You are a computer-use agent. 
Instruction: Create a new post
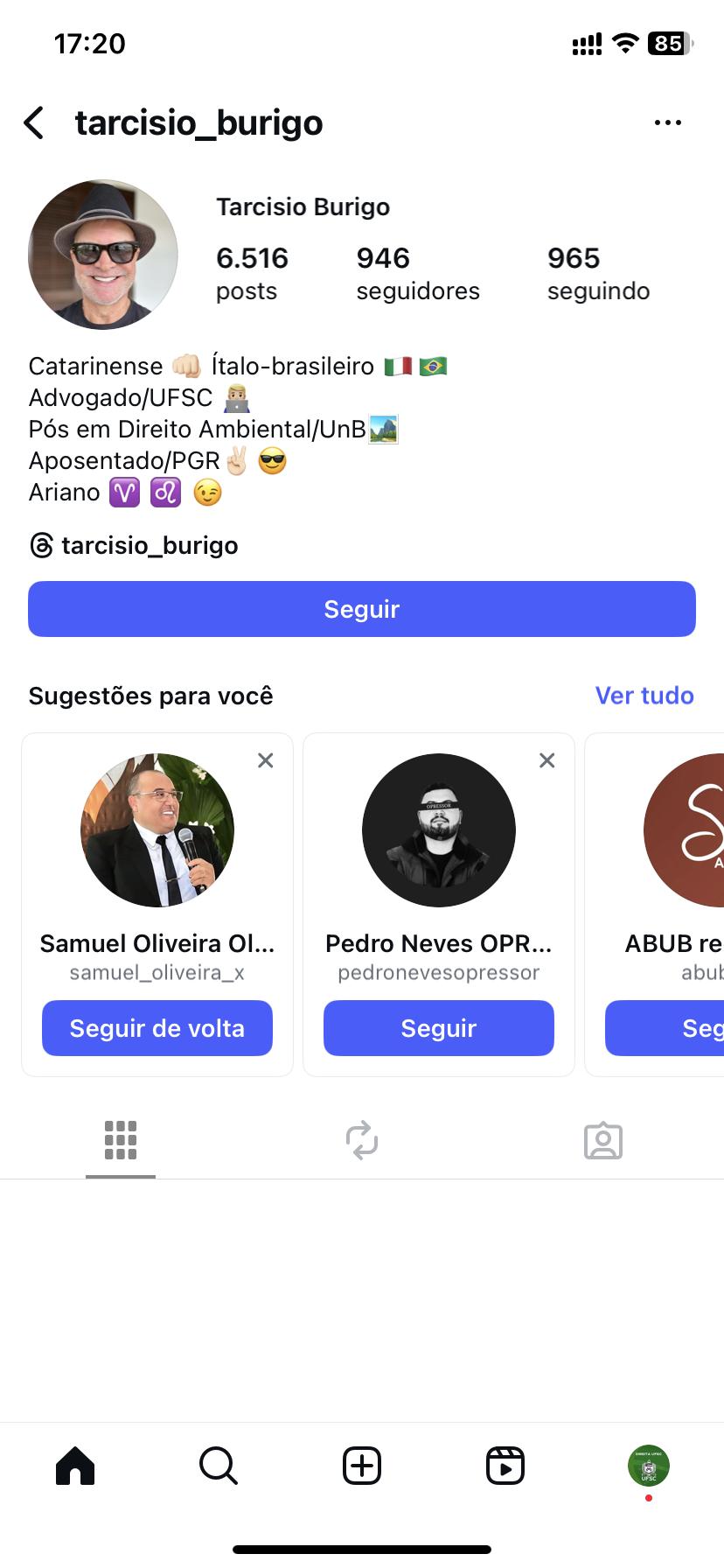362,1466
